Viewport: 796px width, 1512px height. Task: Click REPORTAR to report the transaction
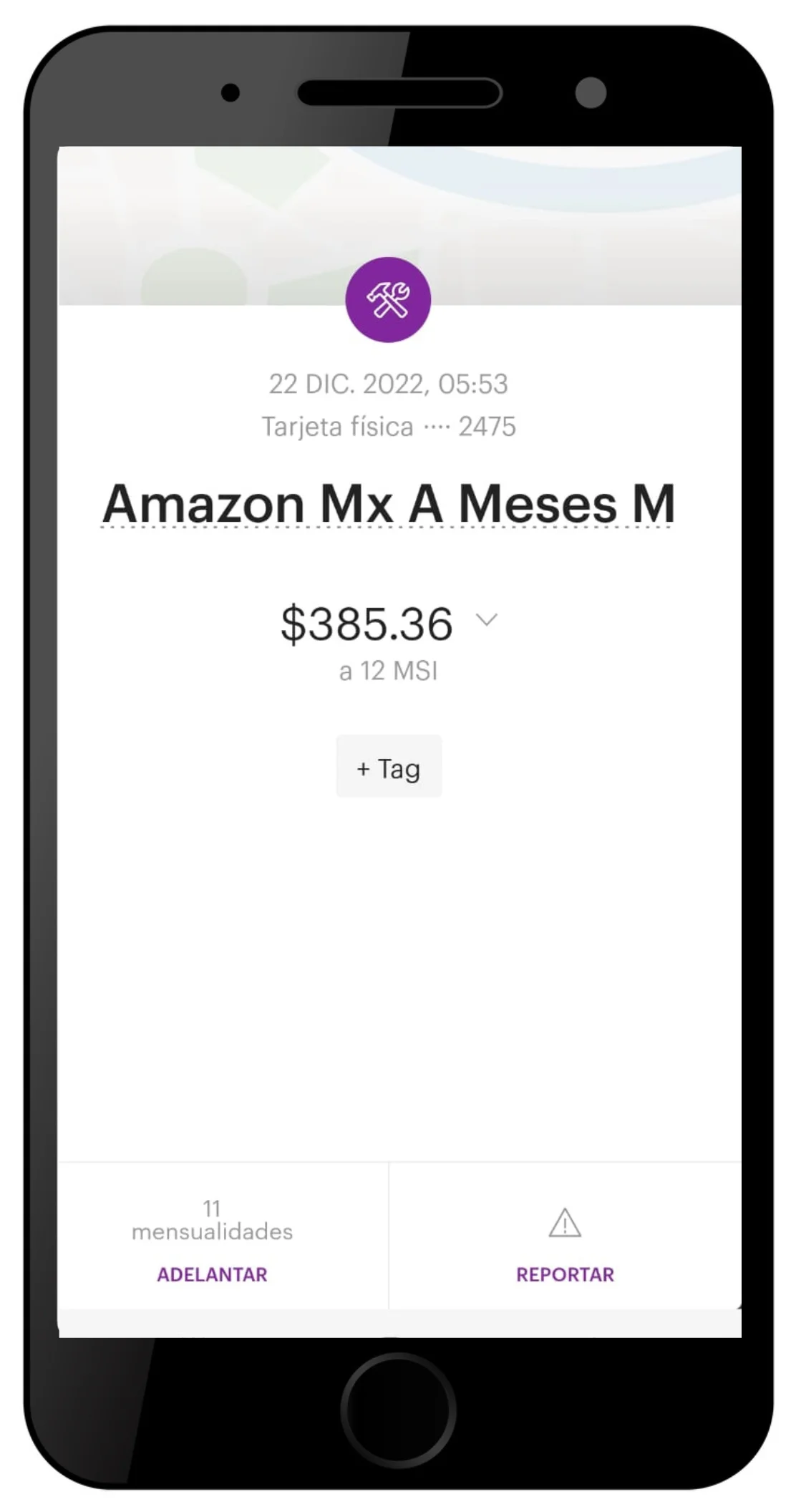click(x=565, y=1274)
